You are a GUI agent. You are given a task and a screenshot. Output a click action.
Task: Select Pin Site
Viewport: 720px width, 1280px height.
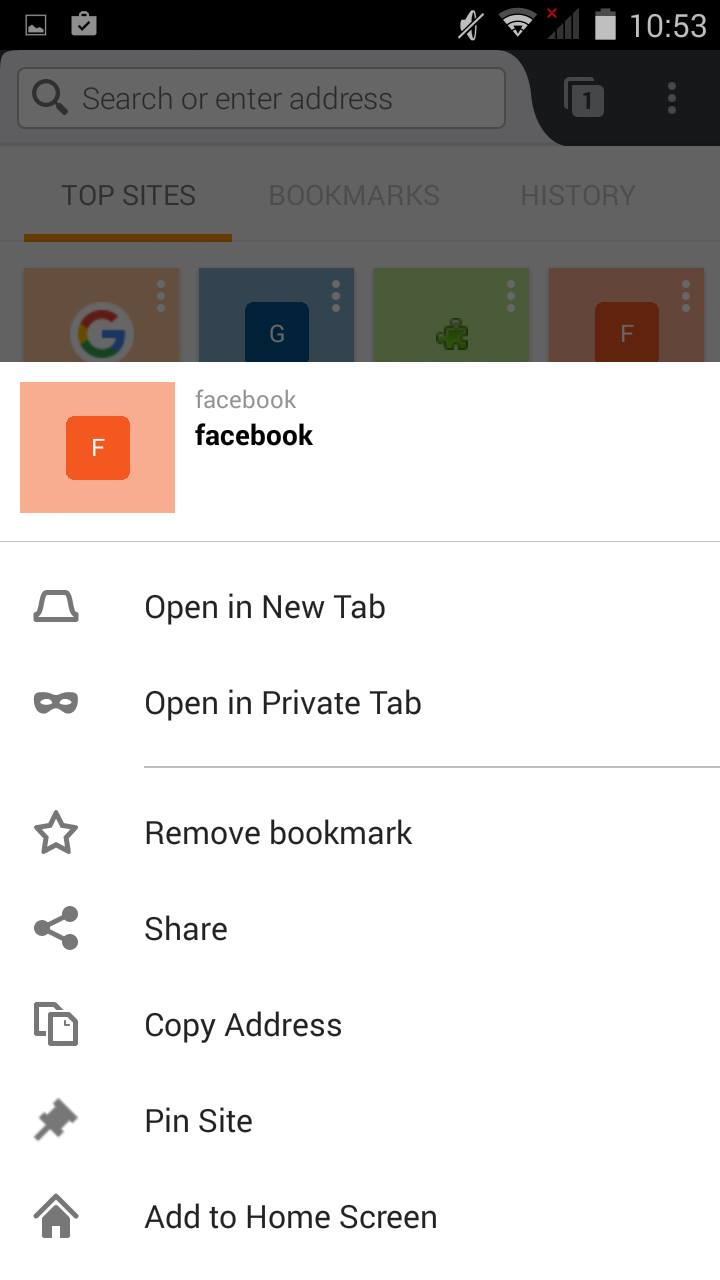pyautogui.click(x=360, y=1121)
